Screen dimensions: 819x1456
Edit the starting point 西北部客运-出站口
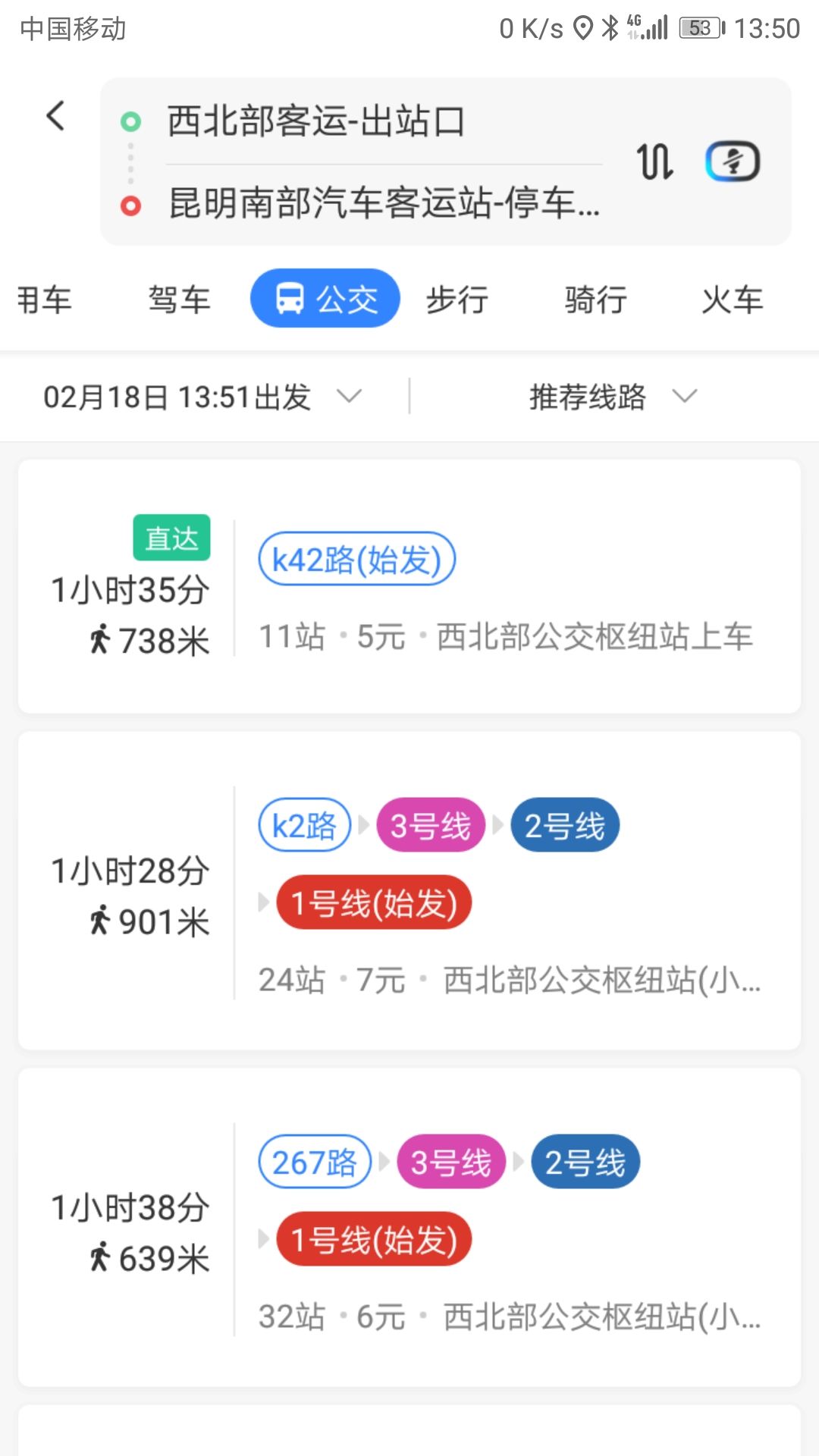point(316,121)
